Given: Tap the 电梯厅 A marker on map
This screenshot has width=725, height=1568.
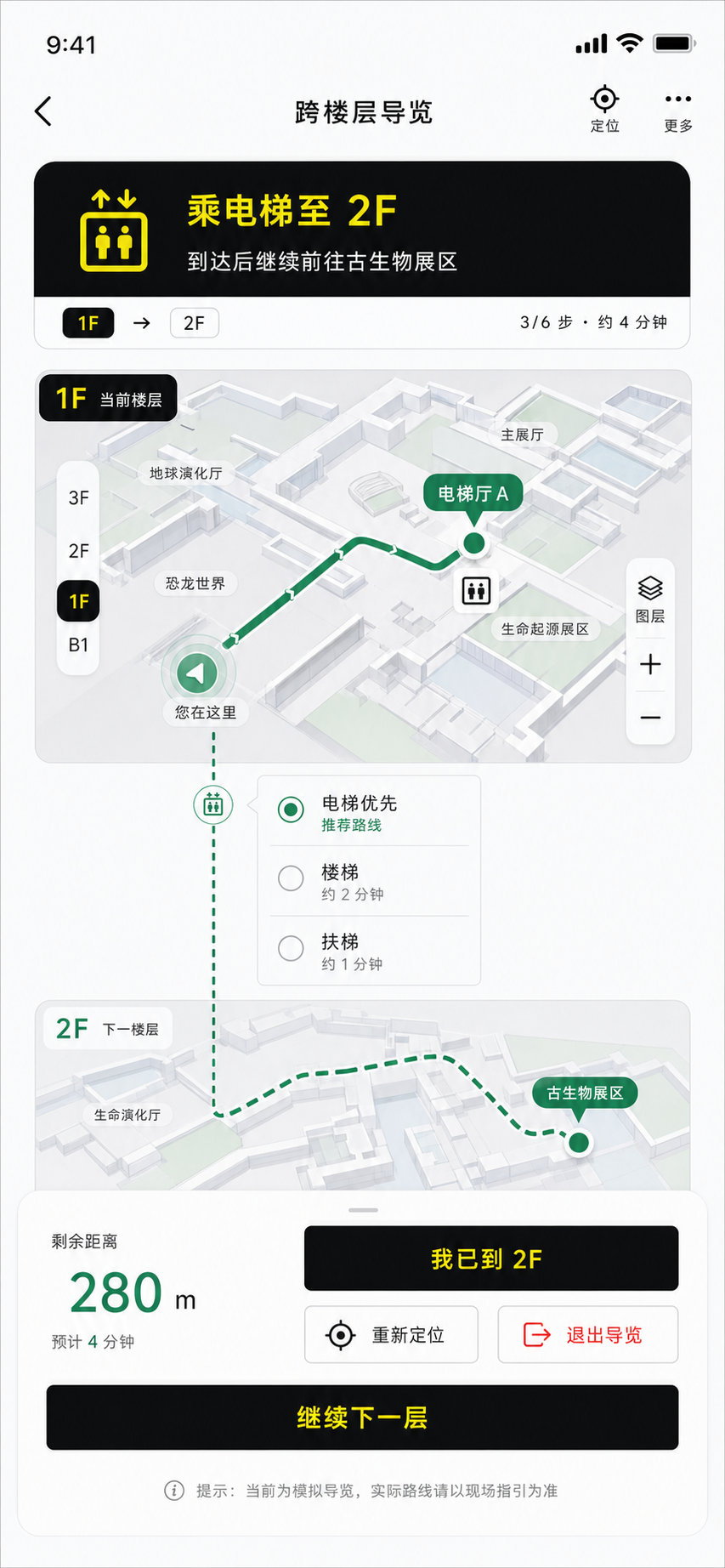Looking at the screenshot, I should pyautogui.click(x=473, y=494).
